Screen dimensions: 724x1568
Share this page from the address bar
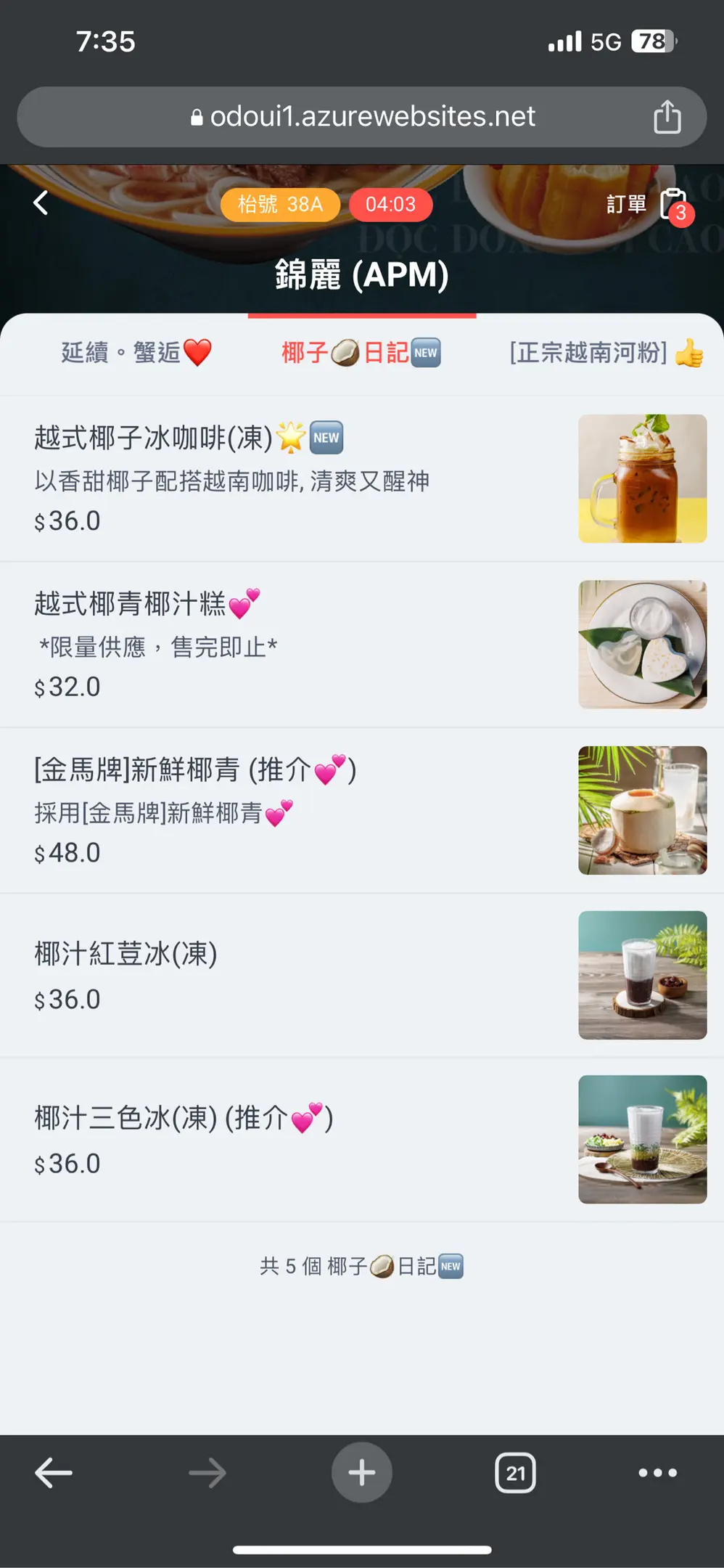(667, 117)
